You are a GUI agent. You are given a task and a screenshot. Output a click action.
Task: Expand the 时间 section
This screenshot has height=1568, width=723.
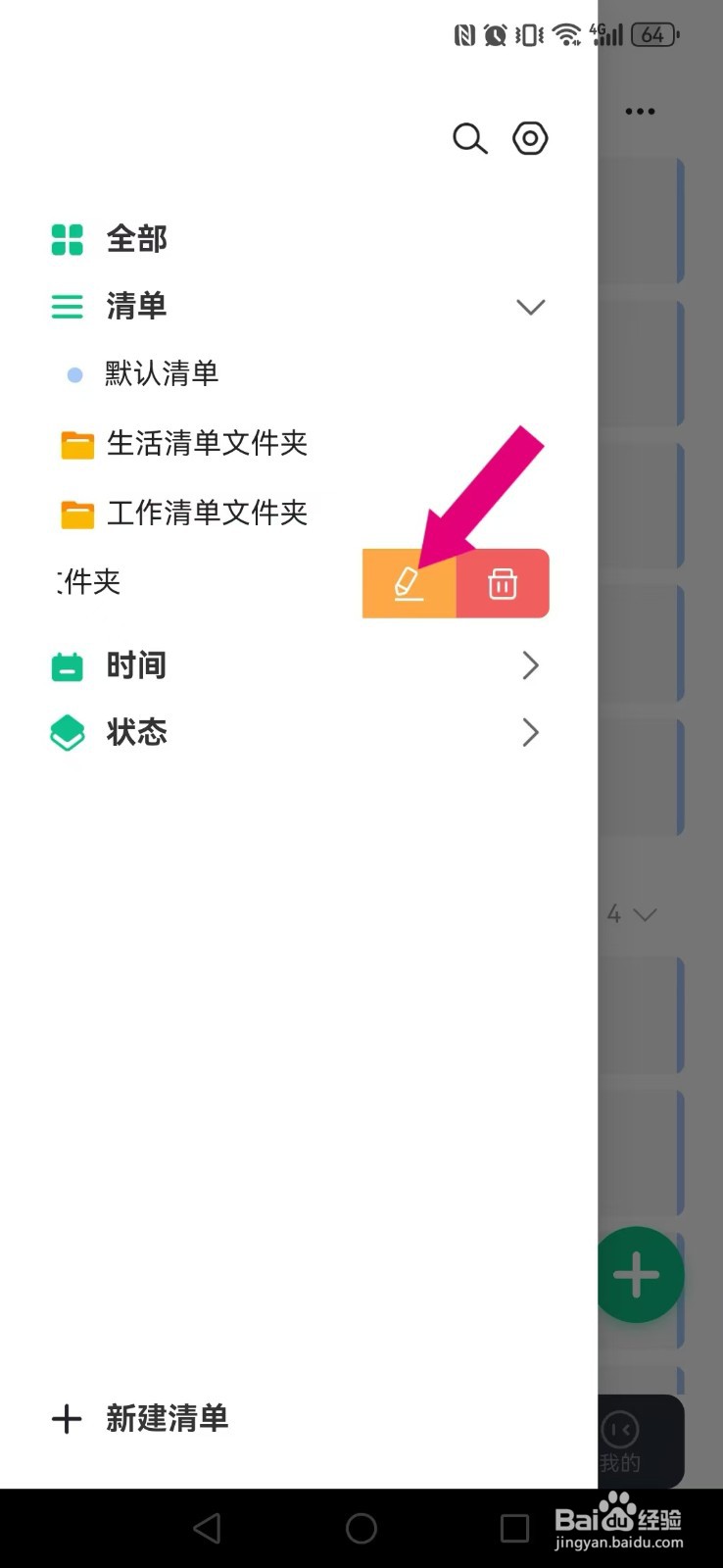[530, 664]
